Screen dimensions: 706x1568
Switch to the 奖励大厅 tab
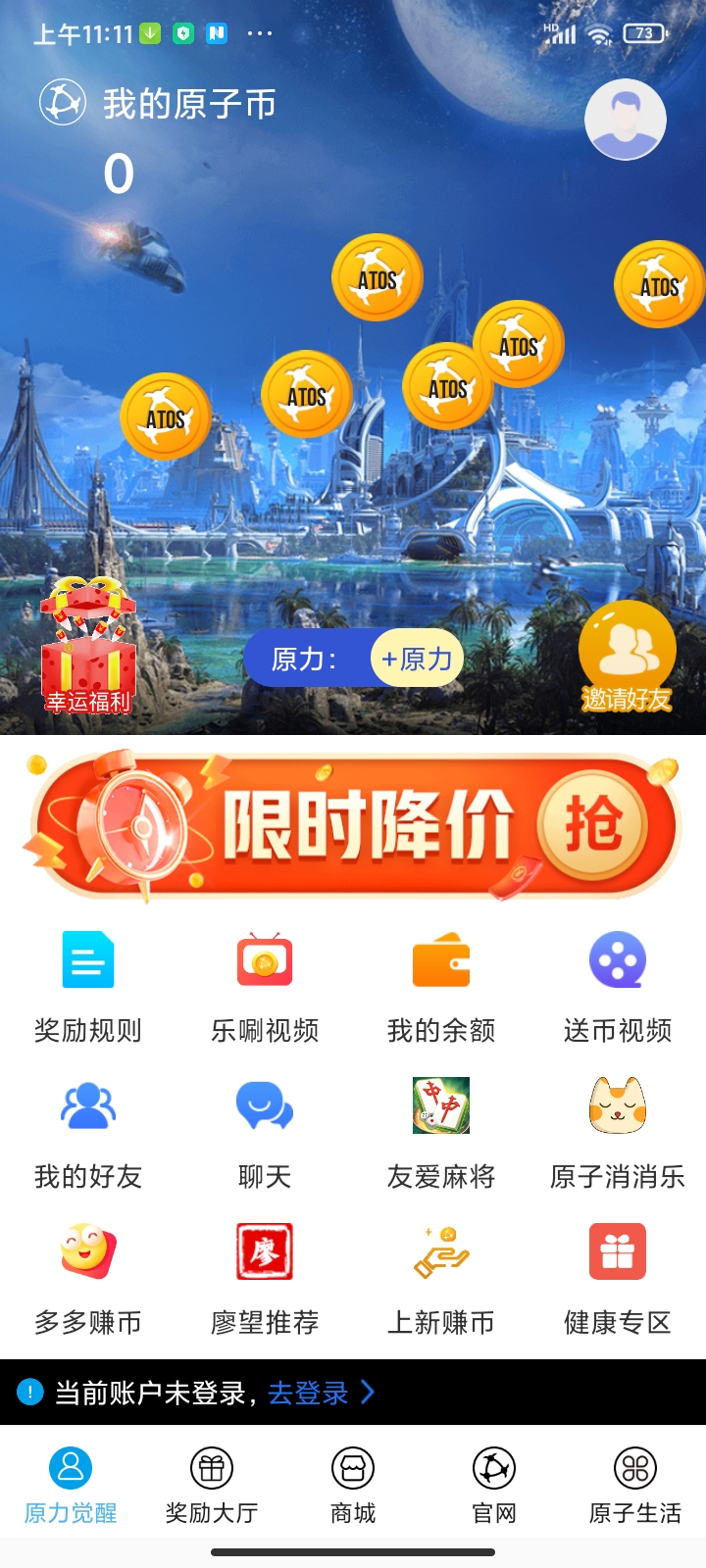pos(212,1486)
